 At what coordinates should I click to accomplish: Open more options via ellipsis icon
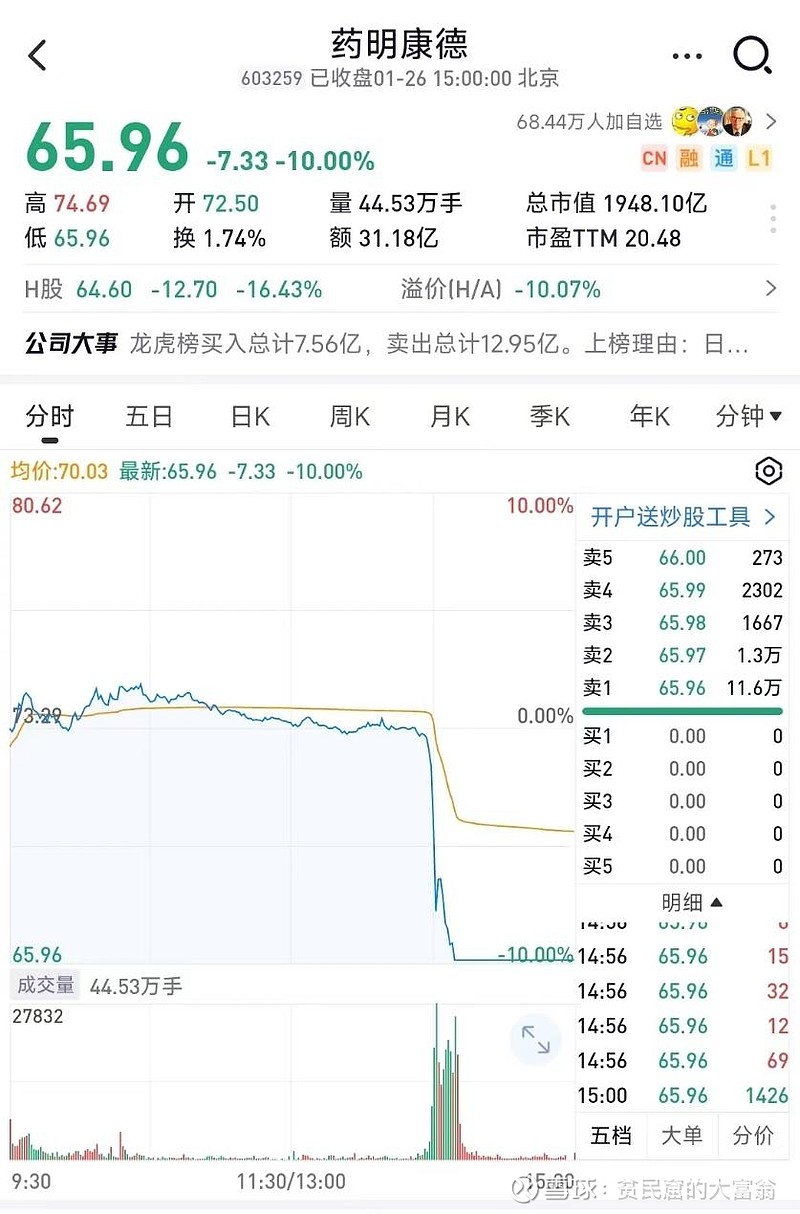[x=688, y=57]
